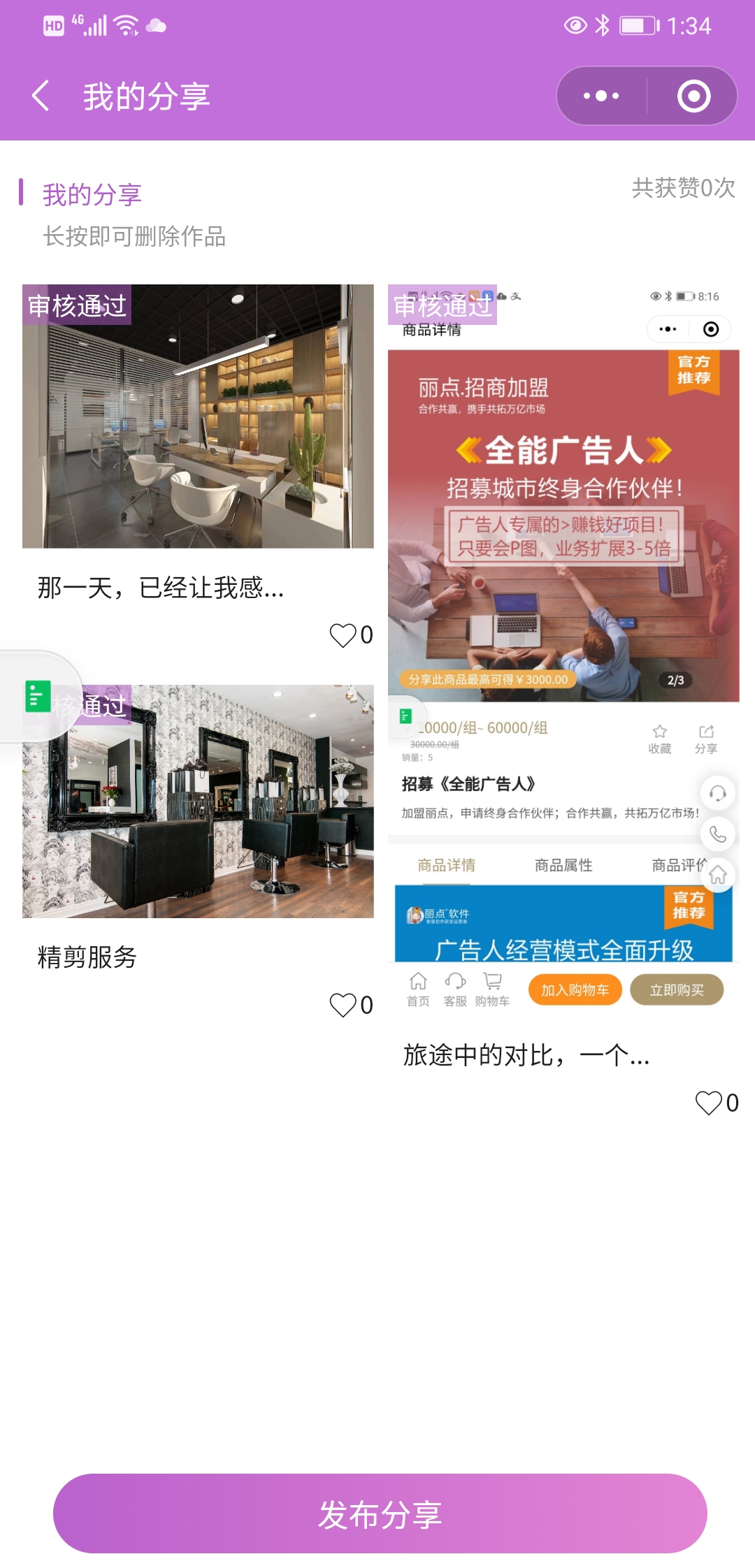Viewport: 755px width, 1568px height.
Task: Like the post 旅途中的对比，一个...
Action: 709,1103
